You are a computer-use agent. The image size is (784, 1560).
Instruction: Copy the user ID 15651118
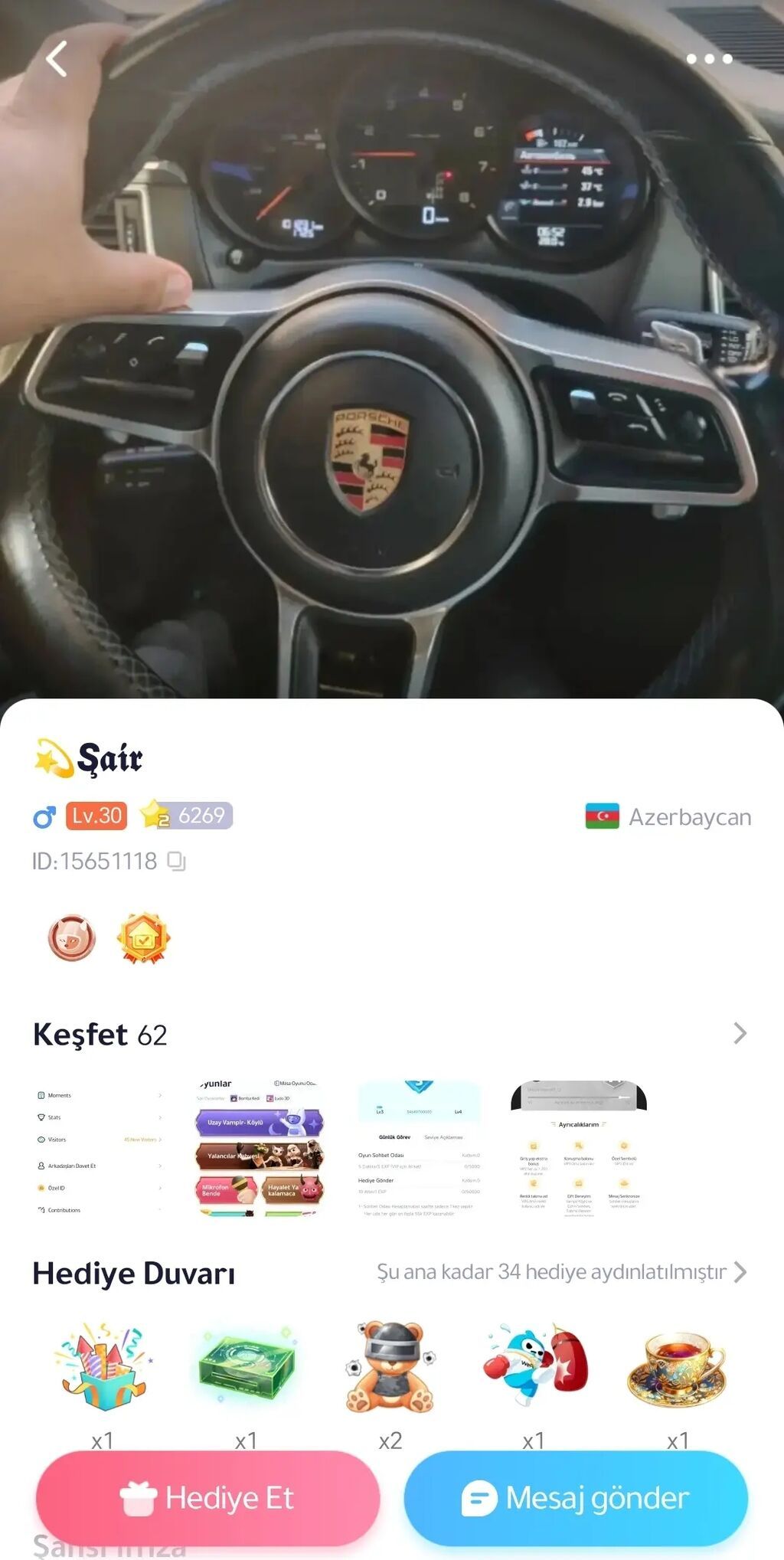point(177,861)
